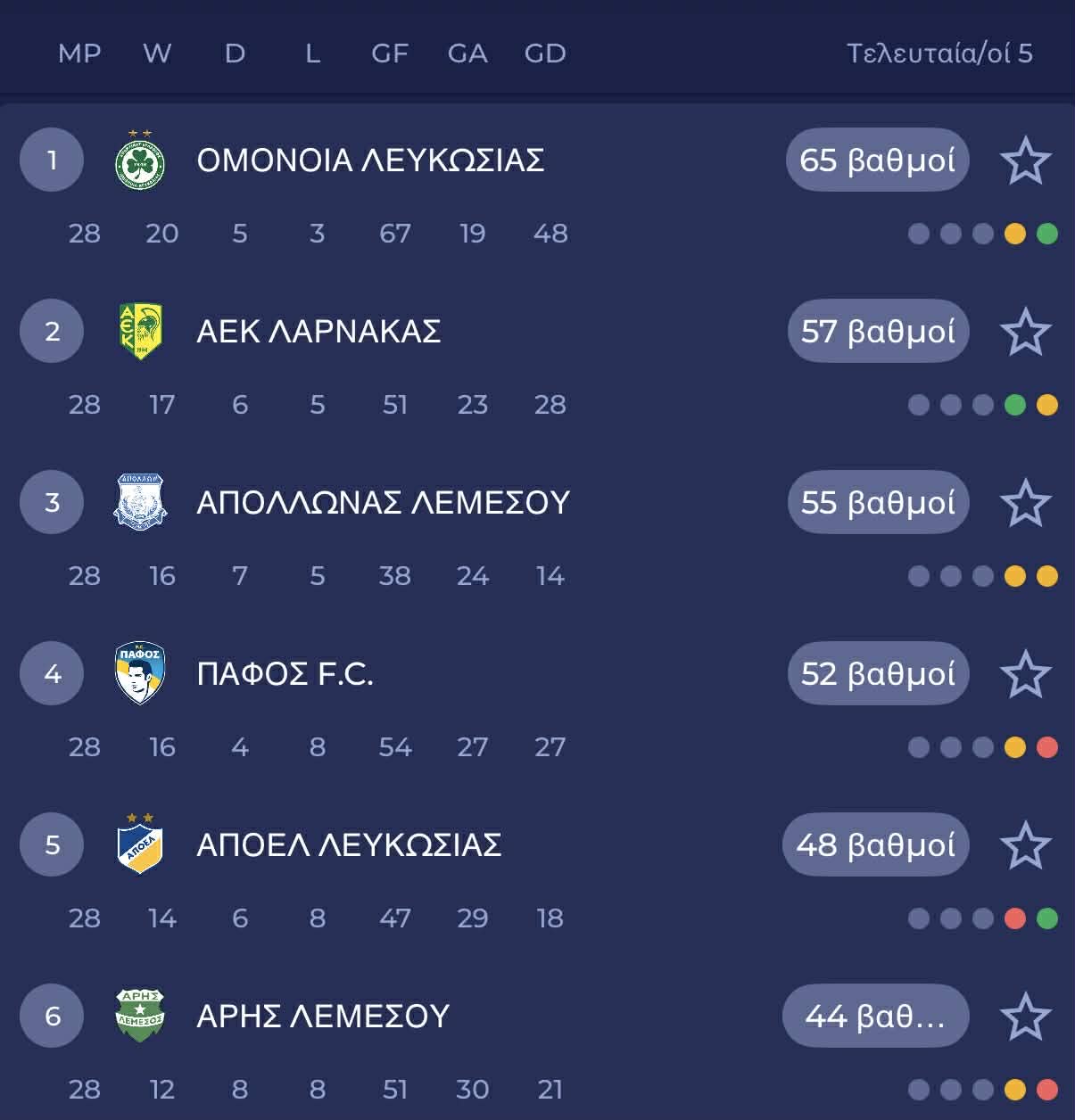The width and height of the screenshot is (1075, 1120).
Task: Open the ΟΜΟΝΟΙΑ ΛΕΥΚΩΣΙΑΣ team row
Action: [x=370, y=161]
